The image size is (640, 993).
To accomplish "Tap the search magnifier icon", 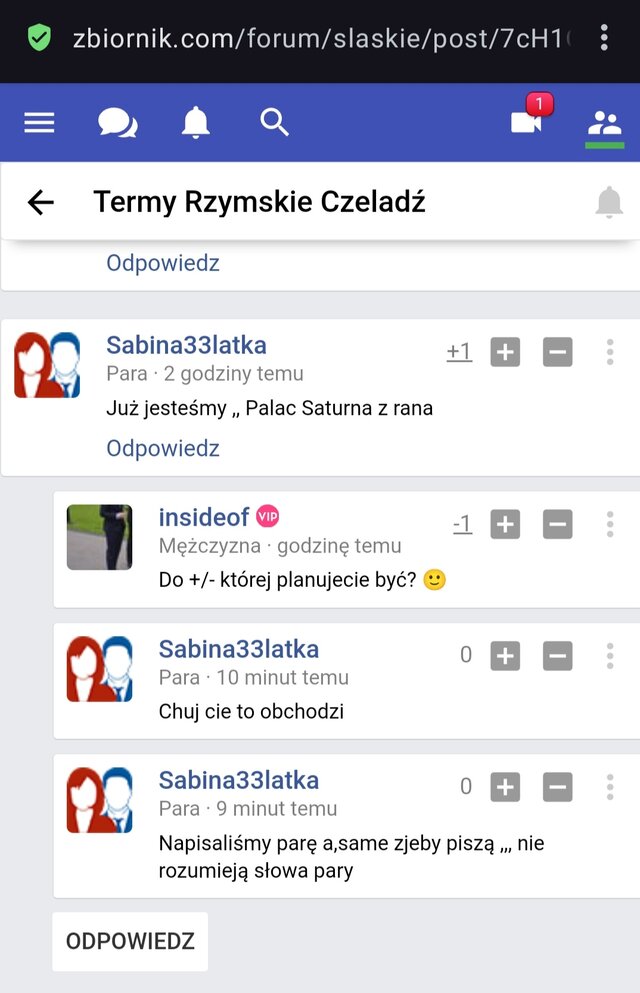I will coord(274,122).
